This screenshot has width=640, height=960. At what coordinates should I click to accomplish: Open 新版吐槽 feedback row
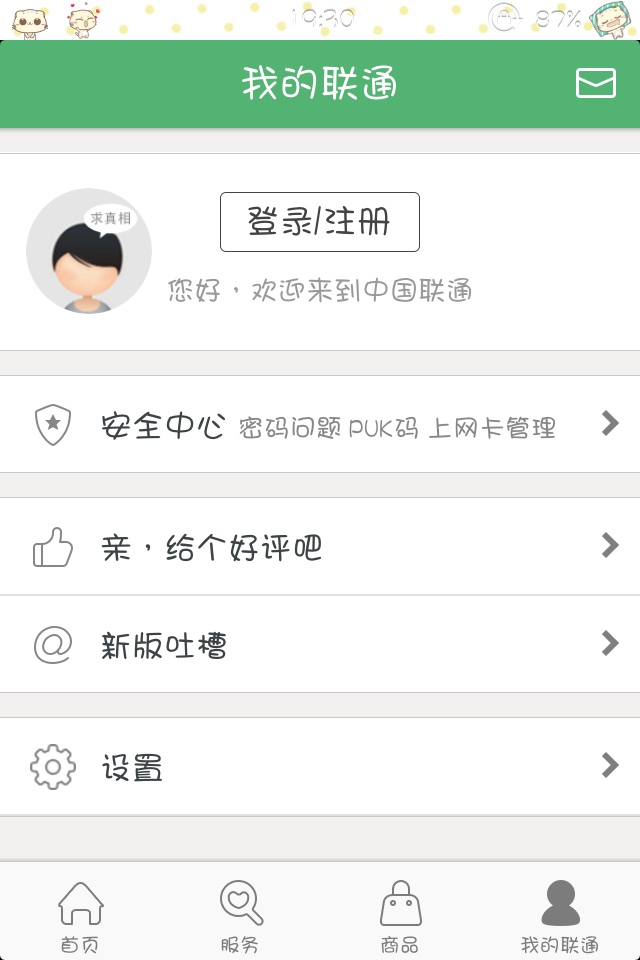[x=320, y=645]
